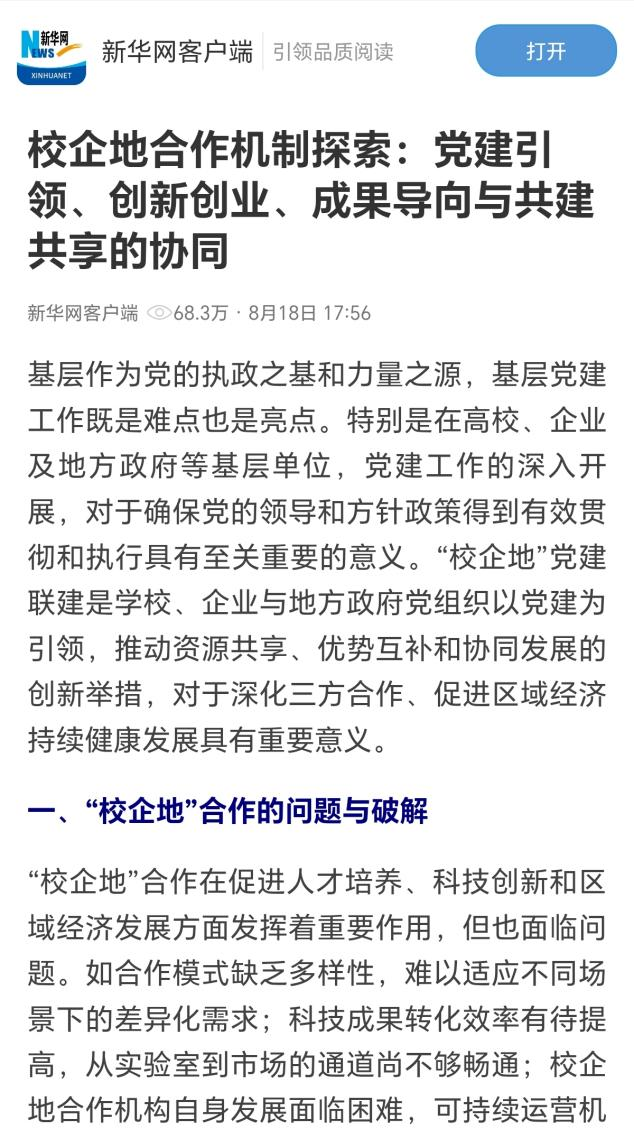634x1138 pixels.
Task: Tap the 打开 button to open the app
Action: point(546,51)
